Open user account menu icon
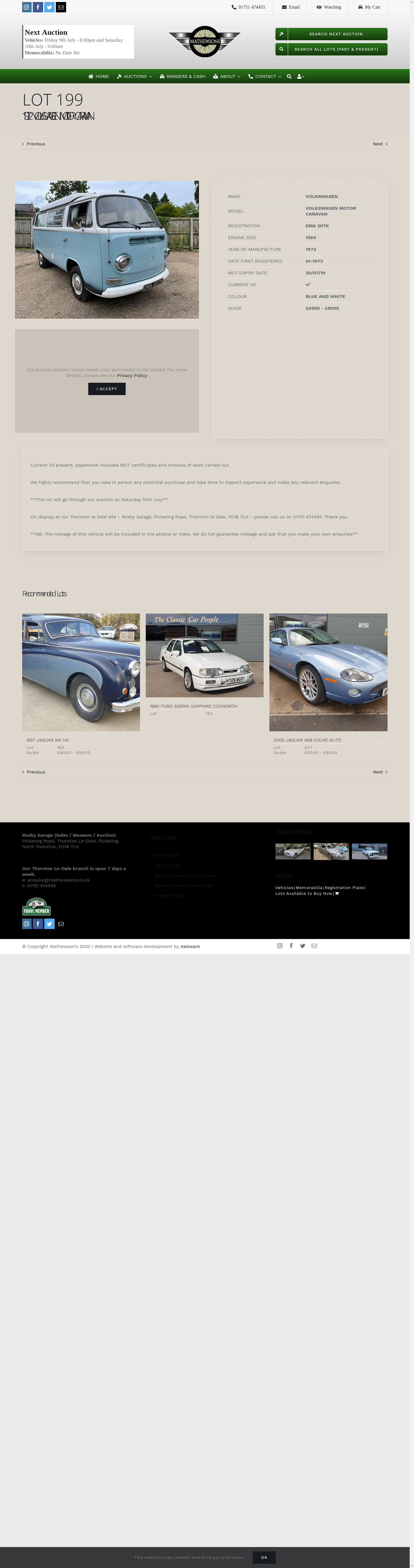Image resolution: width=414 pixels, height=1568 pixels. [300, 77]
